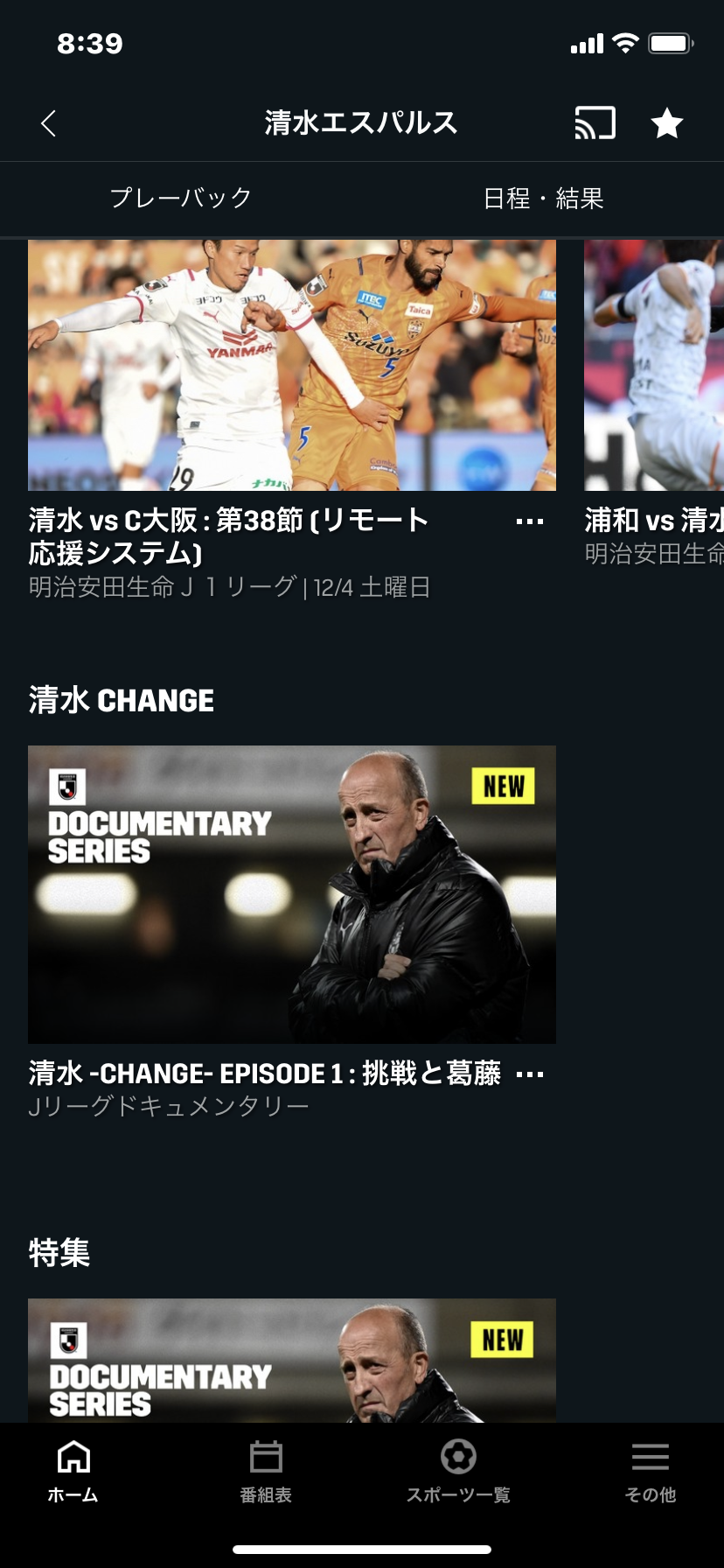Toggle the favorite star for 清水エスパルス

point(667,123)
